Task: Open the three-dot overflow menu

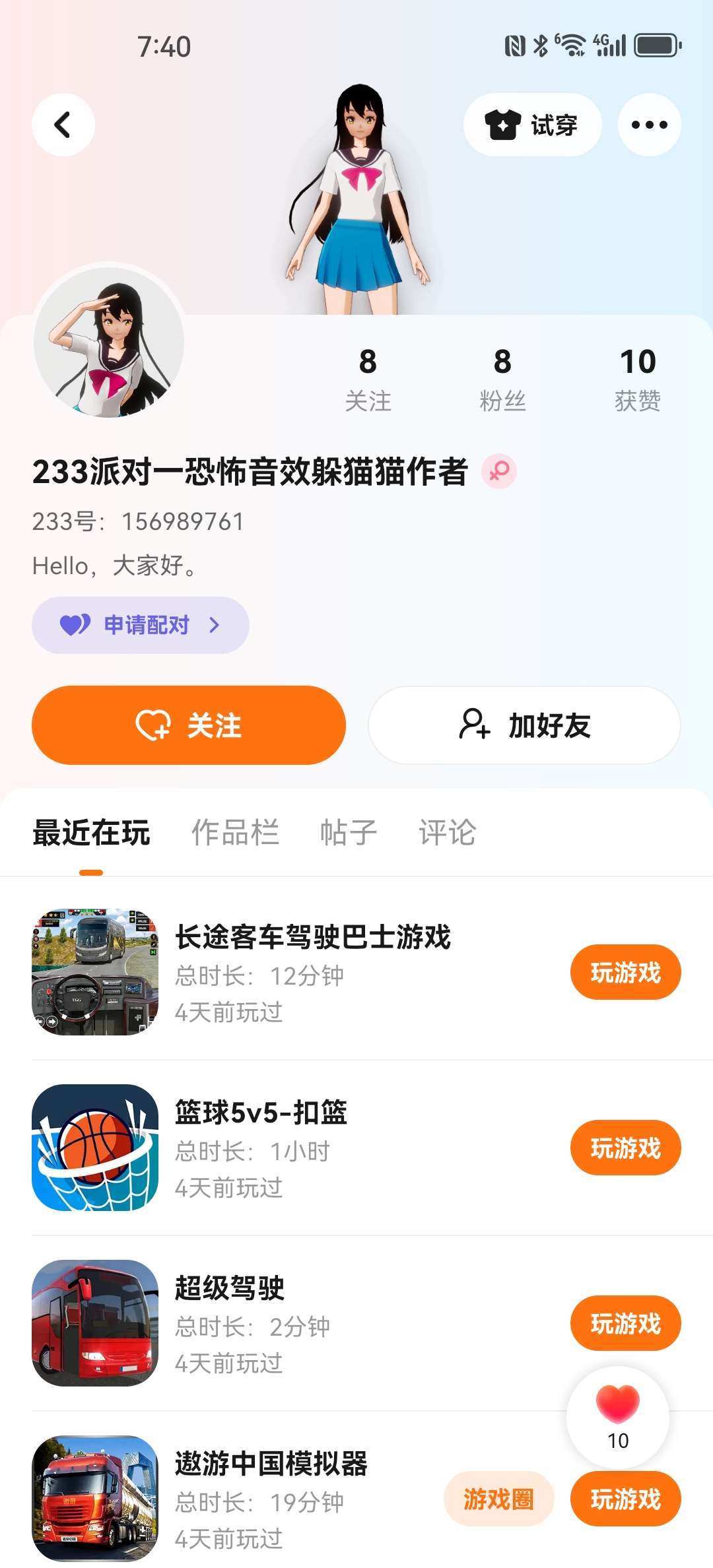Action: coord(649,125)
